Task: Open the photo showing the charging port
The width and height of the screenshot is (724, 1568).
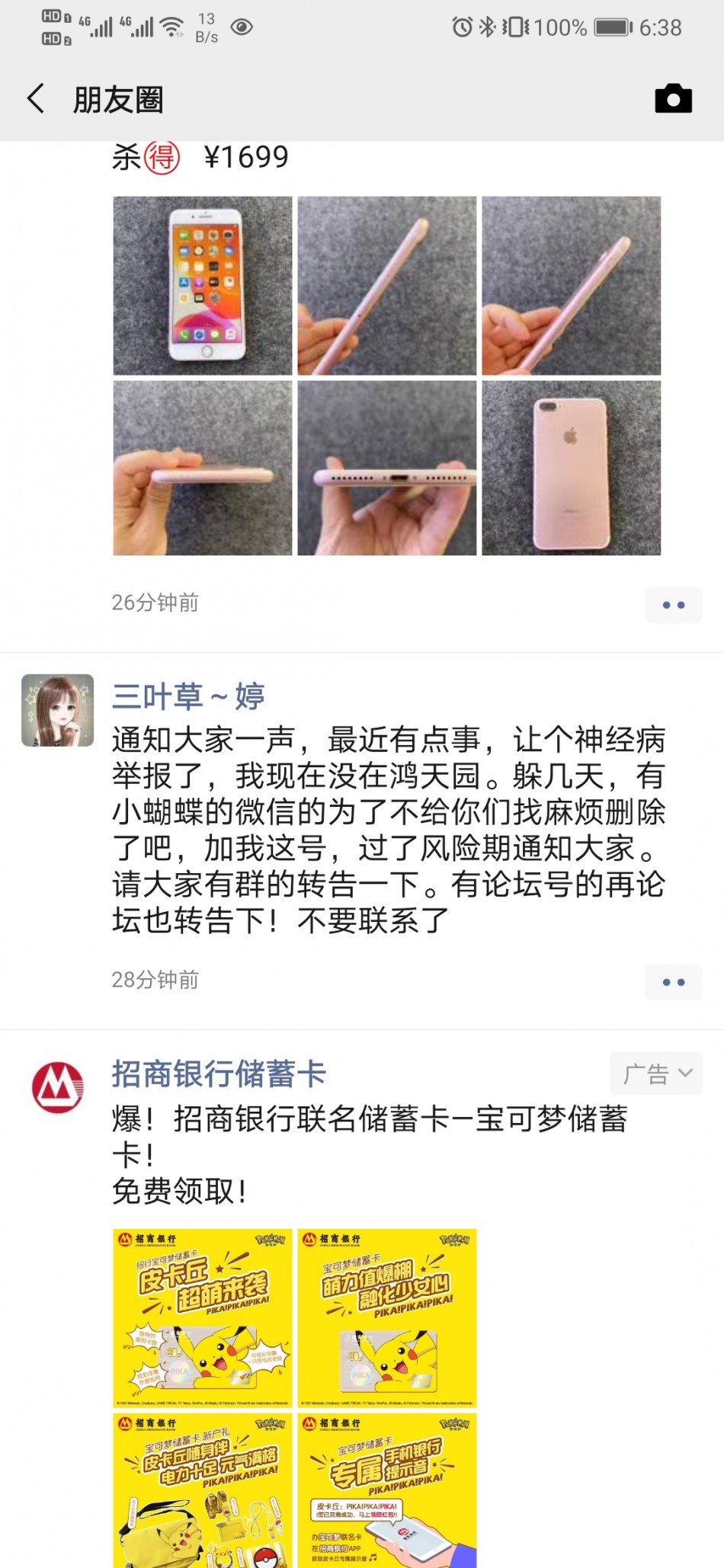Action: [x=387, y=468]
